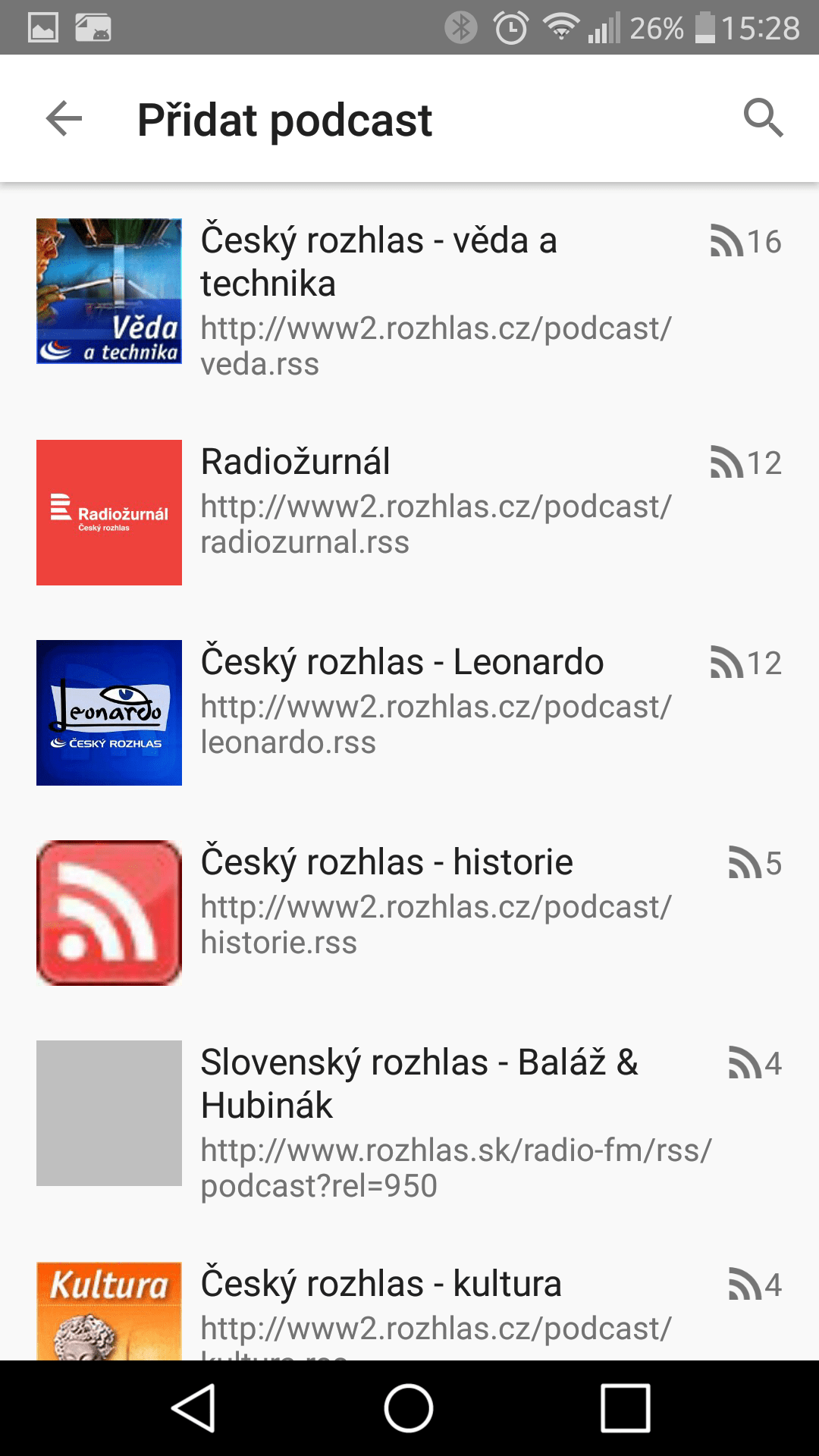This screenshot has width=819, height=1456.
Task: Choose Český rozhlas - historie podcast
Action: coord(409,913)
